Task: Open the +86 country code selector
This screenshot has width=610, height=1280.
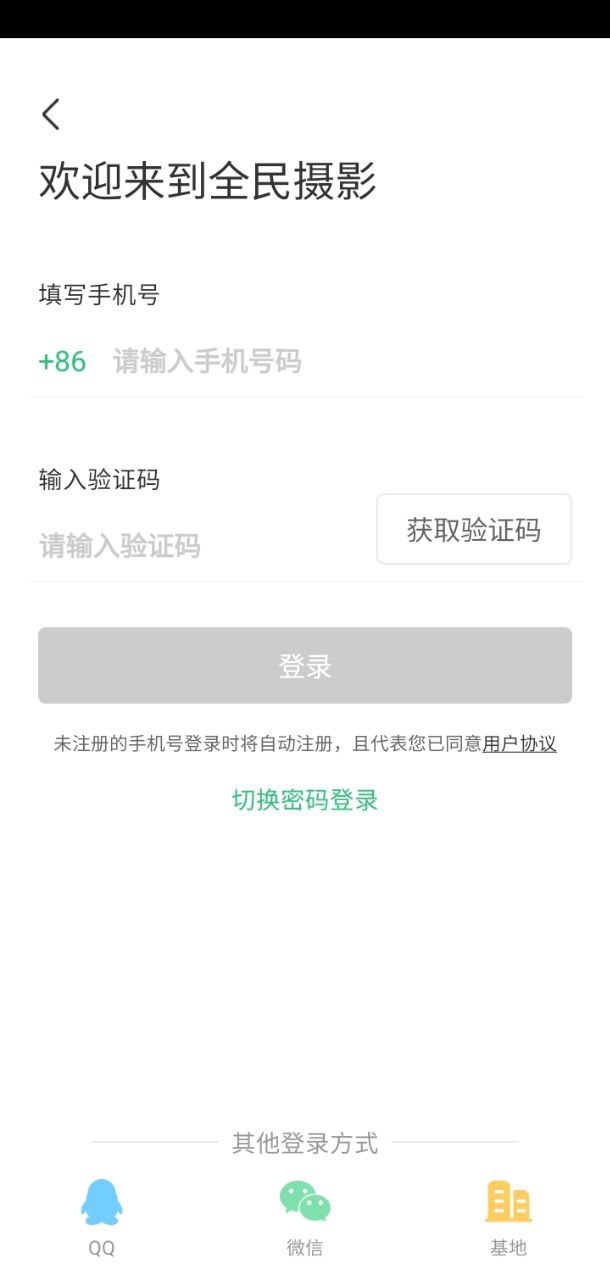Action: tap(62, 361)
